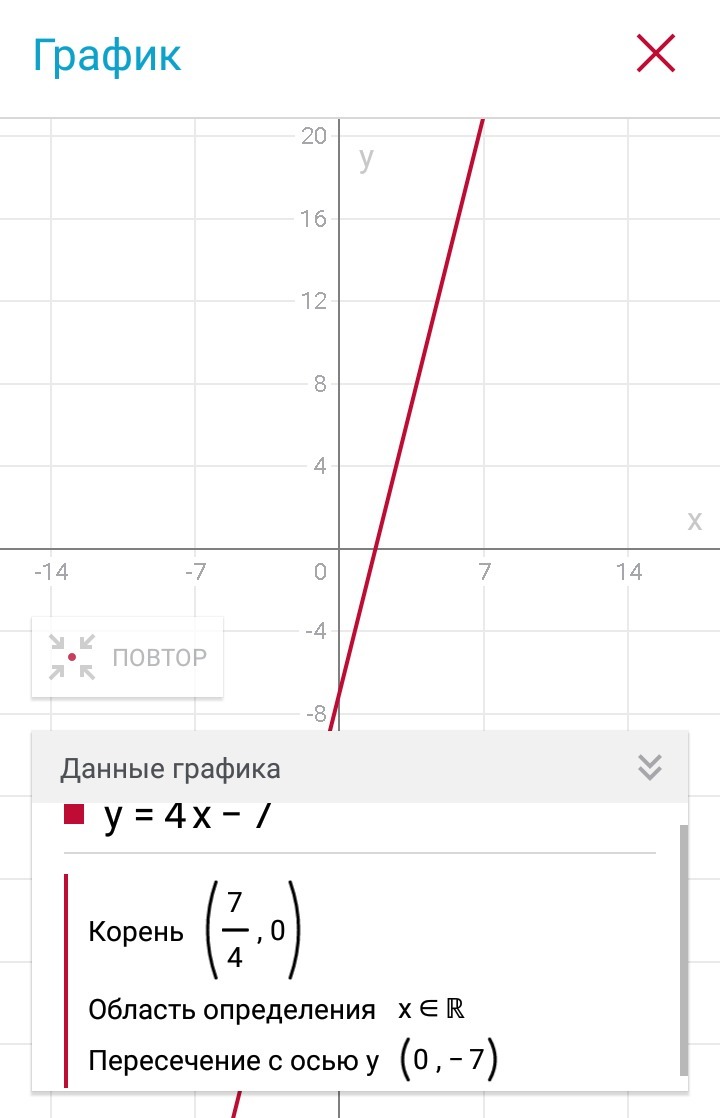Close the График screen

(x=656, y=54)
